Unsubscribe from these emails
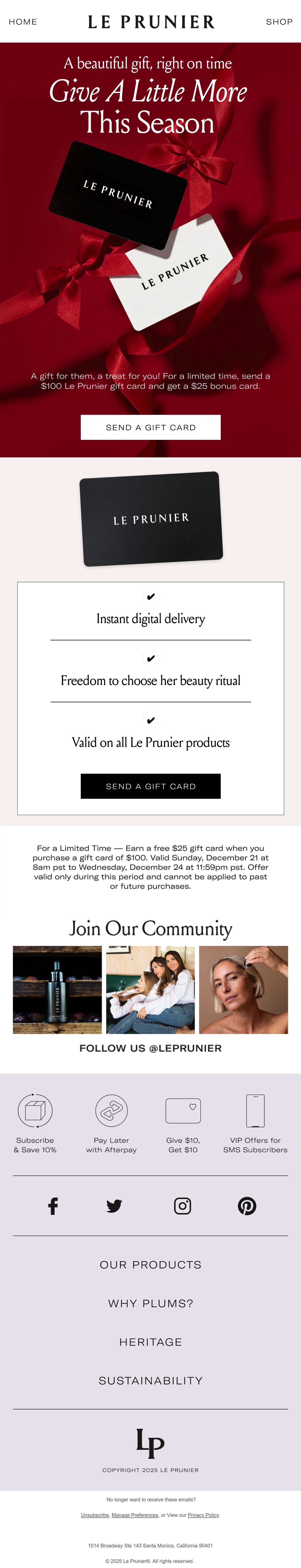The height and width of the screenshot is (1568, 301). pos(95,1515)
